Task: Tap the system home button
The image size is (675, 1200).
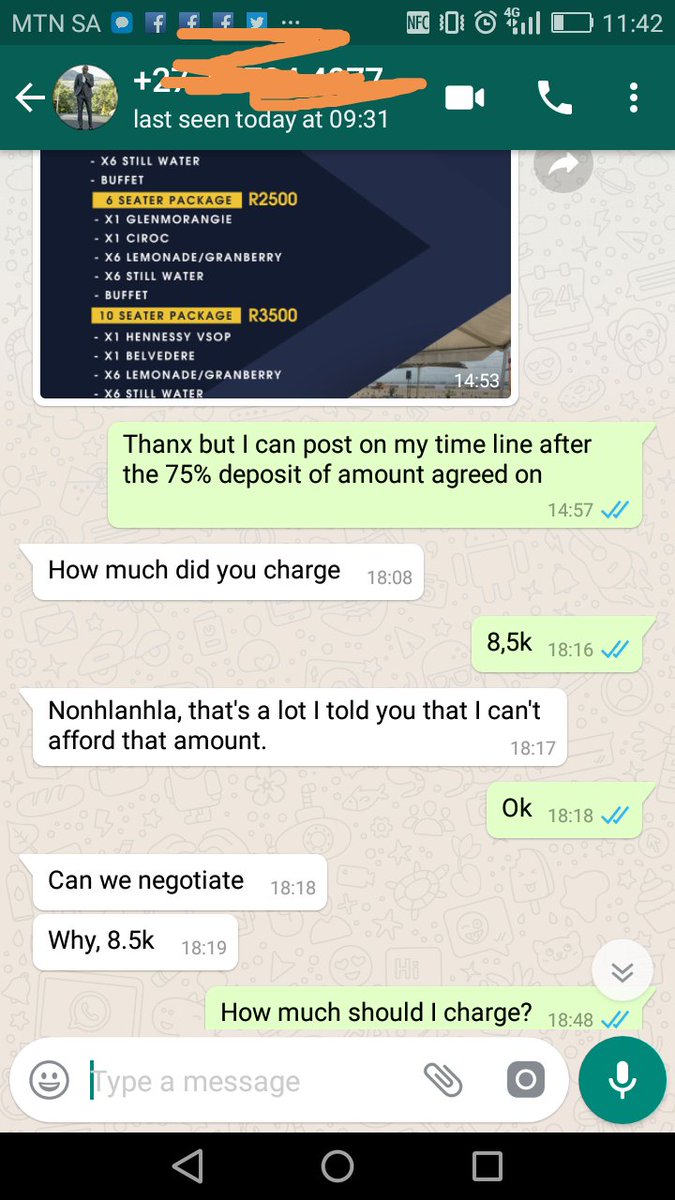Action: pos(337,1166)
